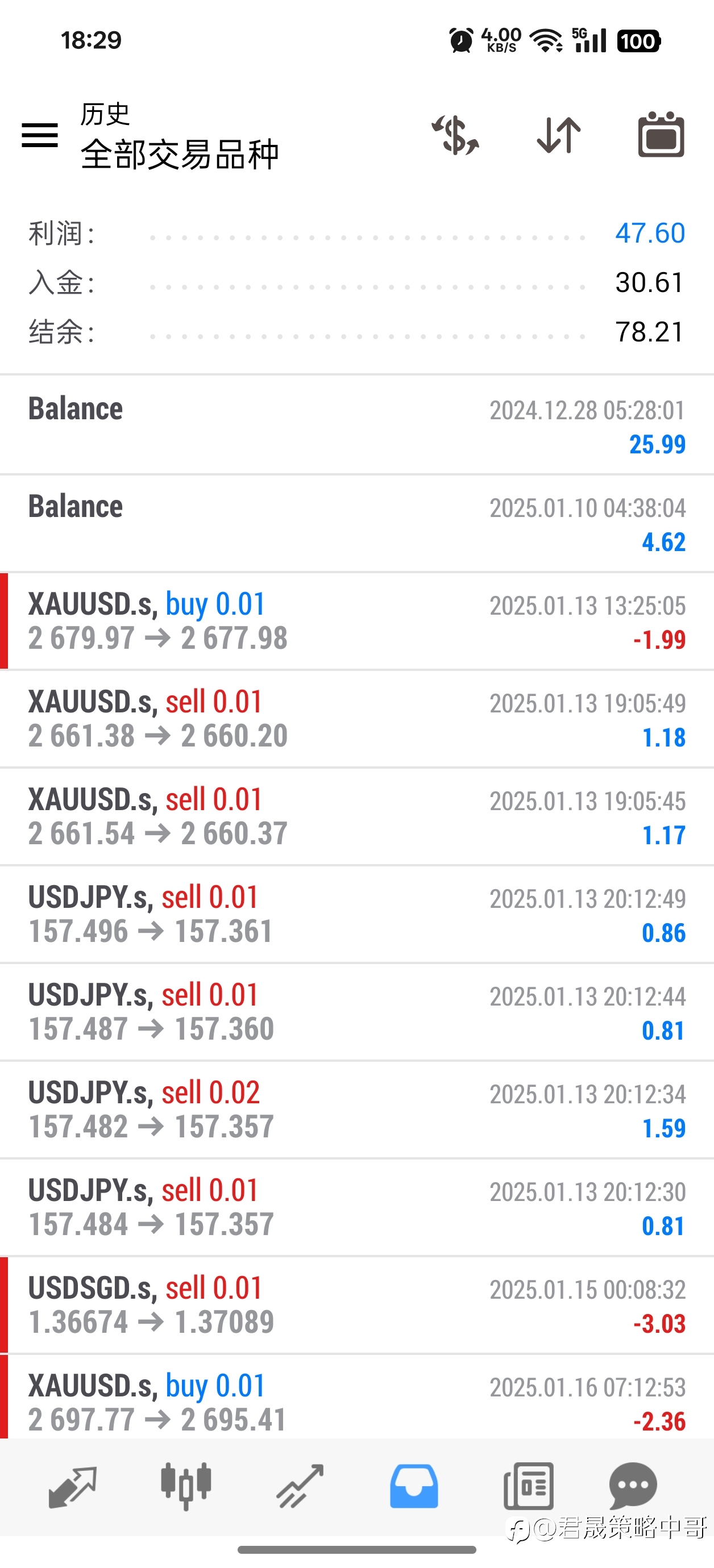Switch to the Trade tab

click(300, 1486)
